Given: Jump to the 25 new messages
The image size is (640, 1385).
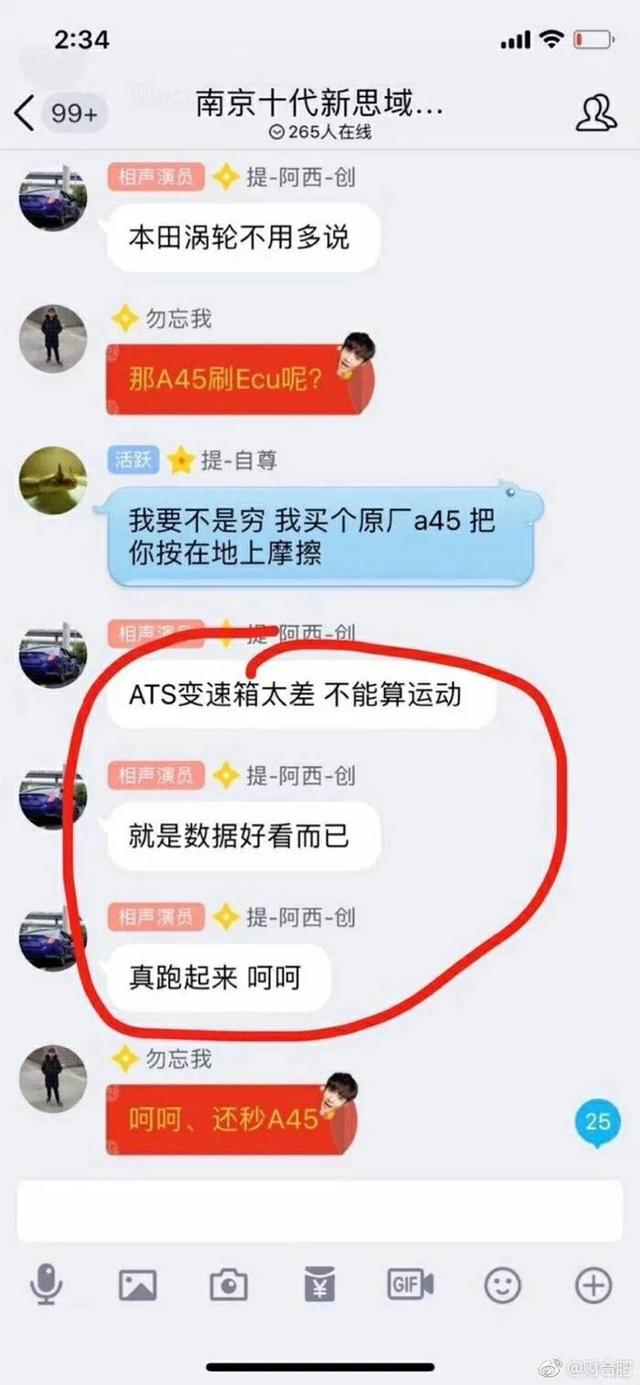Looking at the screenshot, I should [x=597, y=1121].
